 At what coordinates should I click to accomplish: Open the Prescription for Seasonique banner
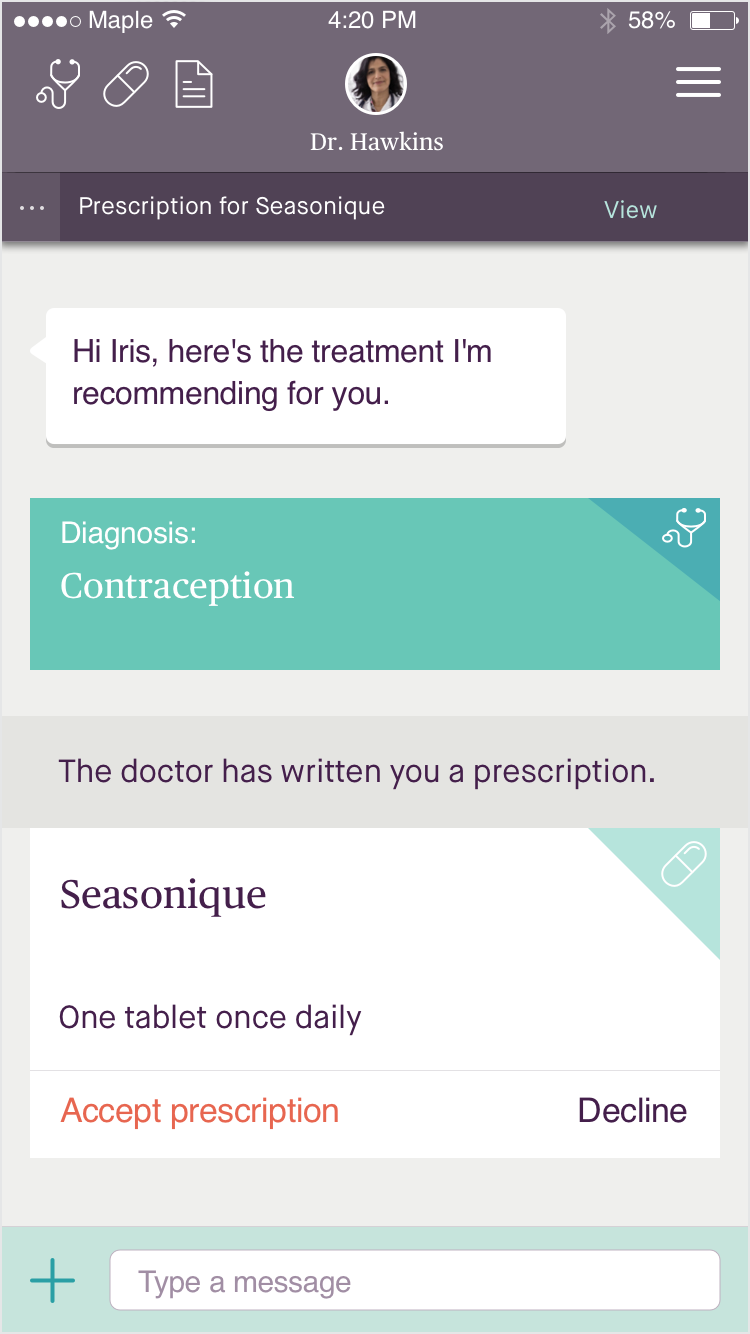pyautogui.click(x=232, y=206)
